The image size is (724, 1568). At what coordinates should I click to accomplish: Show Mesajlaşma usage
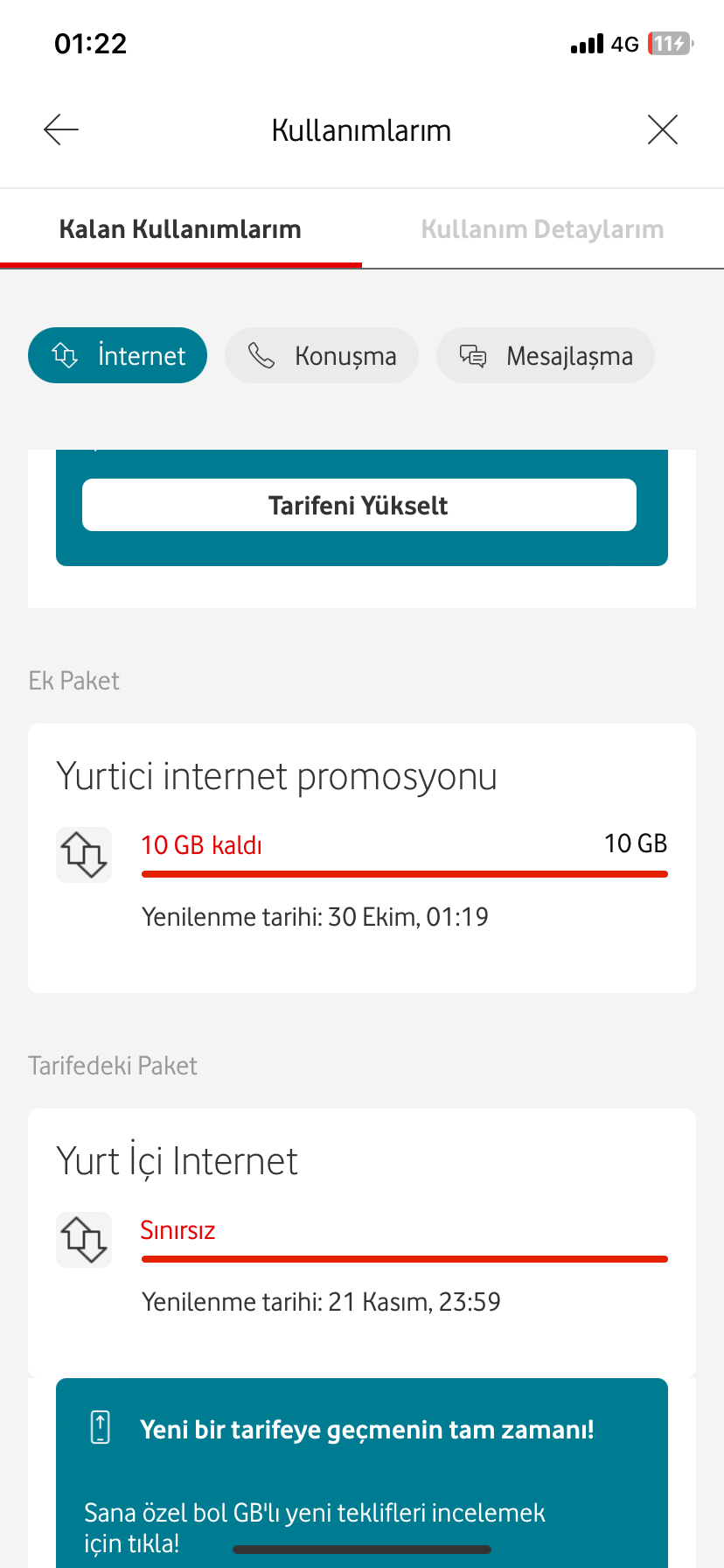[x=546, y=355]
